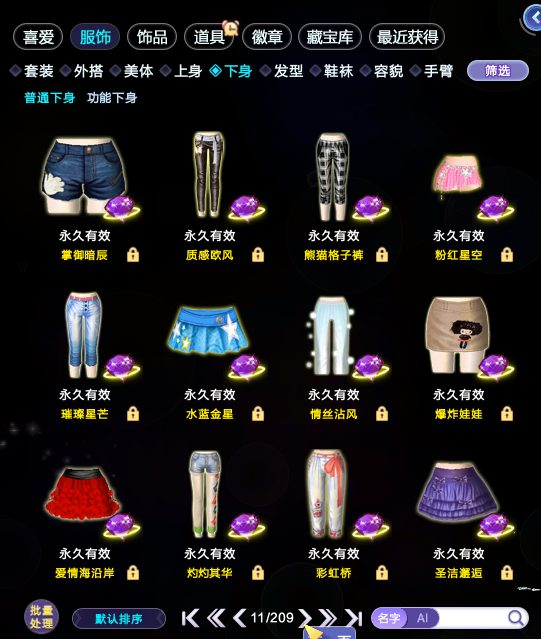Open the 默认排序 sort dropdown
Viewport: 541px width, 639px height.
click(119, 619)
